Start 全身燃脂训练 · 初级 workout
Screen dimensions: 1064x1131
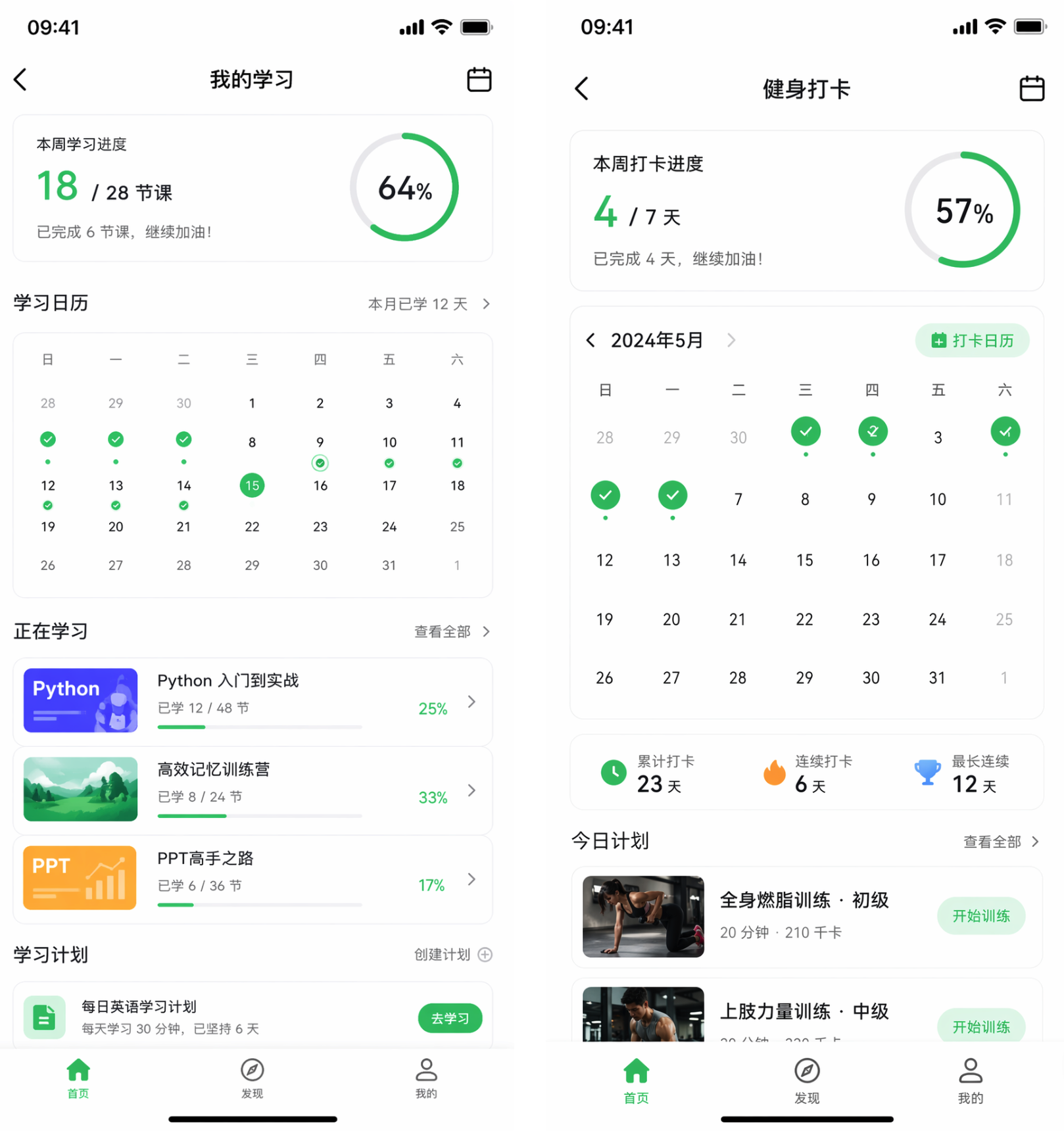click(x=980, y=916)
